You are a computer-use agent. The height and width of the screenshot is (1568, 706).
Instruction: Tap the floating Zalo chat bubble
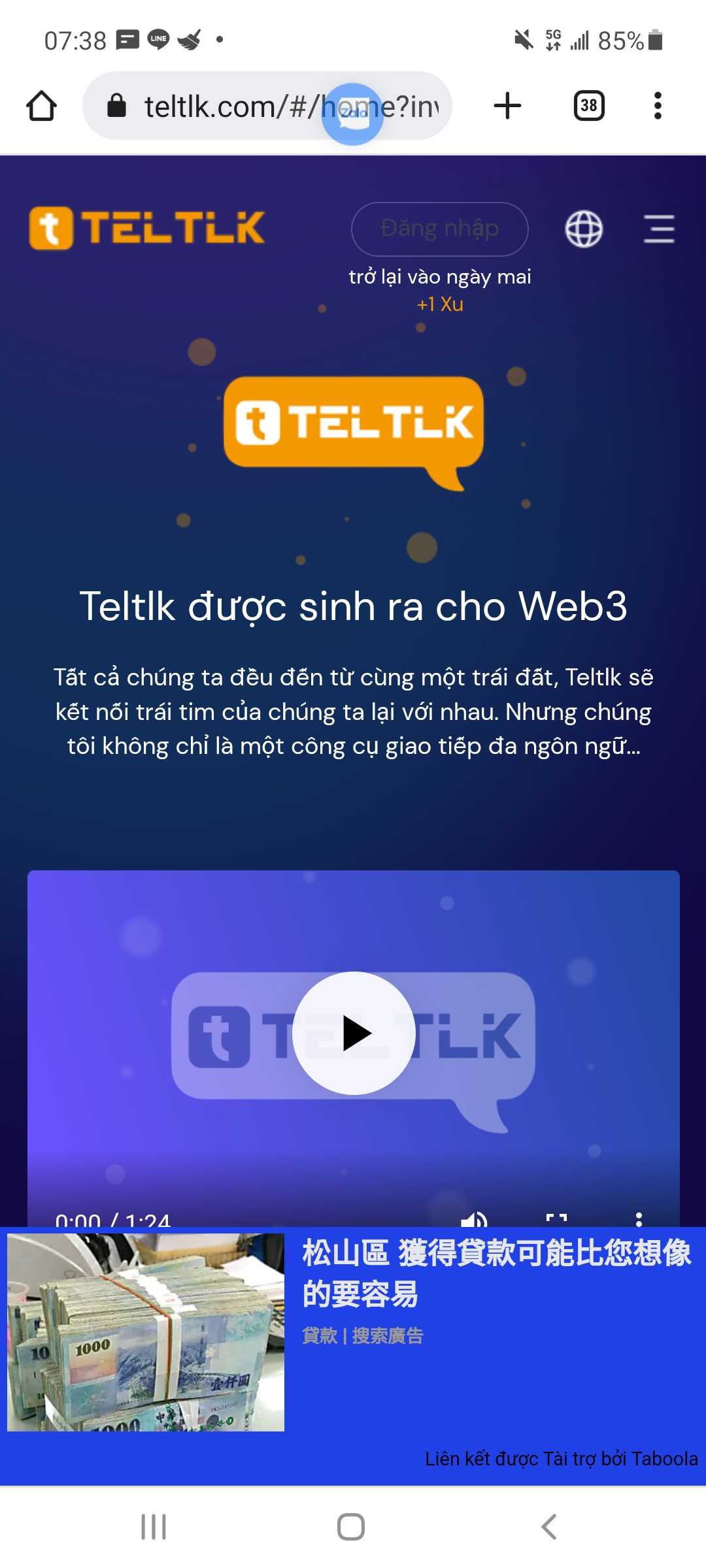[x=352, y=114]
